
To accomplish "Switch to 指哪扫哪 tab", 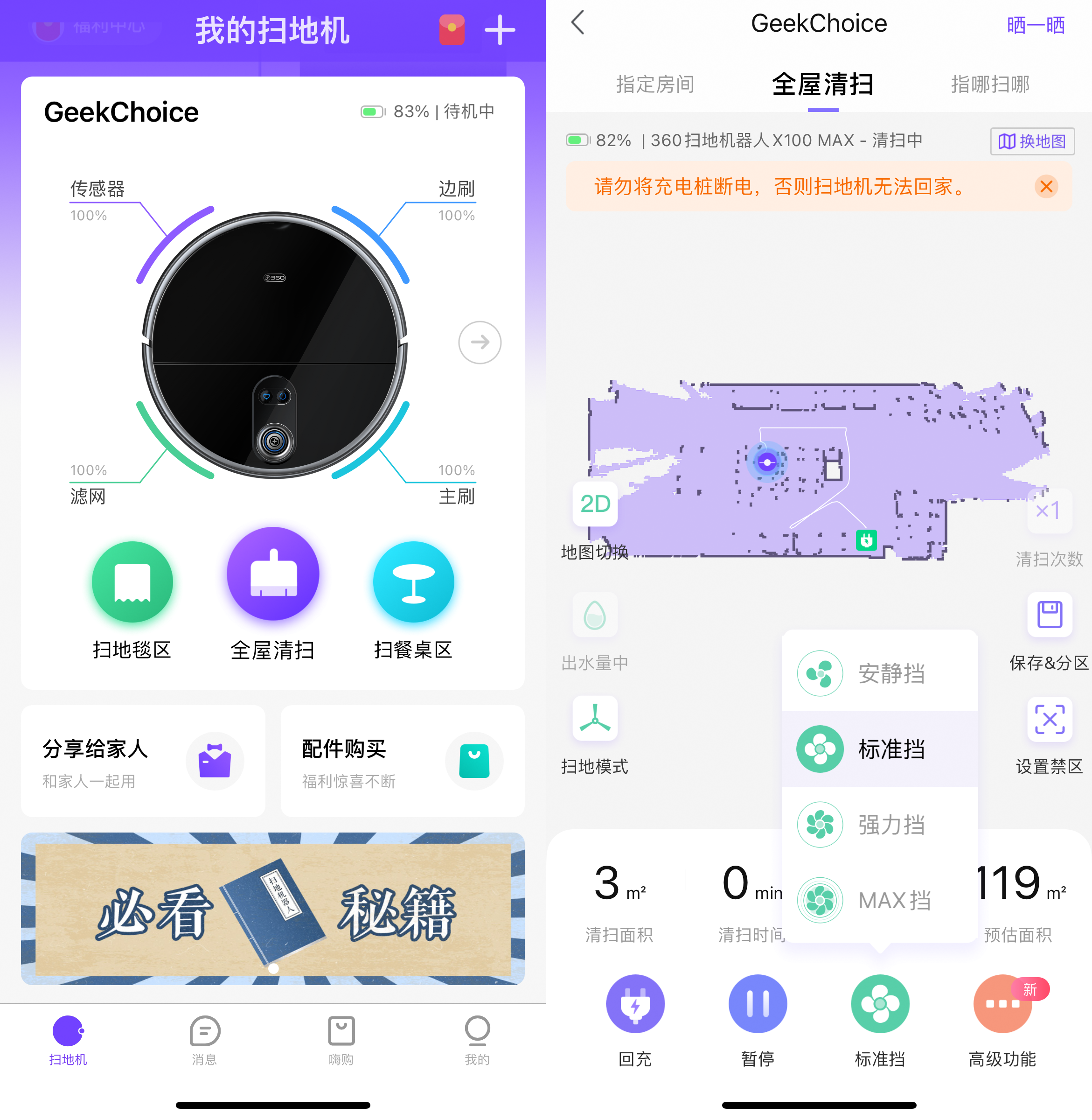I will tap(990, 84).
